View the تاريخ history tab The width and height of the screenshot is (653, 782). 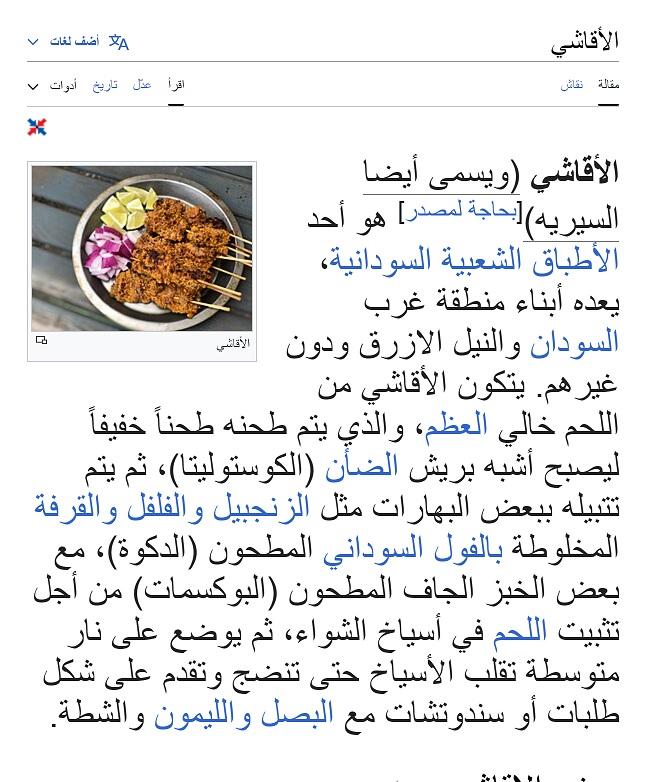pyautogui.click(x=106, y=85)
